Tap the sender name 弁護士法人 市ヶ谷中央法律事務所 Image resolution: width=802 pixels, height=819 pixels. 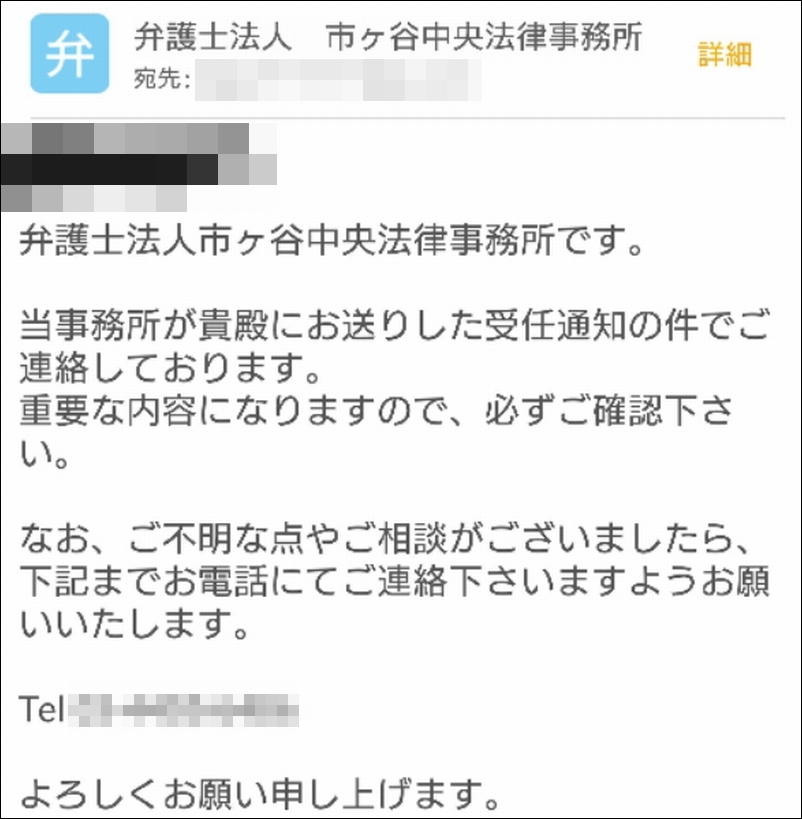387,38
